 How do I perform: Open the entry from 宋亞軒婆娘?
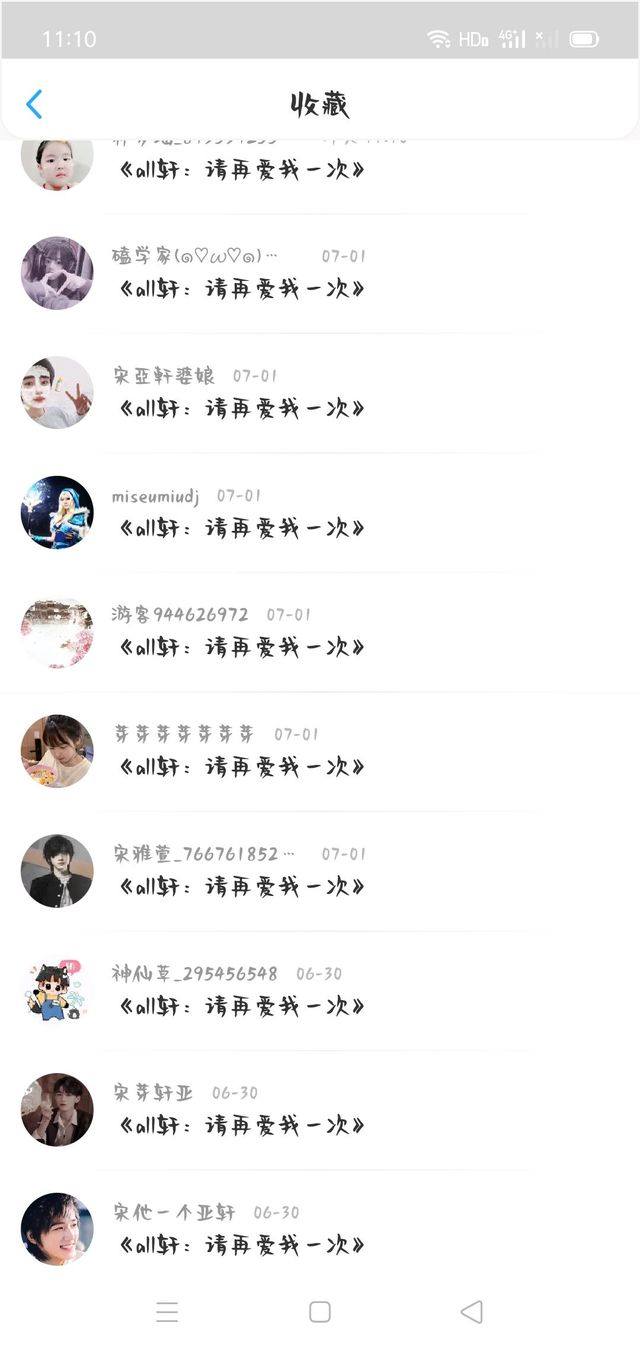pyautogui.click(x=240, y=408)
